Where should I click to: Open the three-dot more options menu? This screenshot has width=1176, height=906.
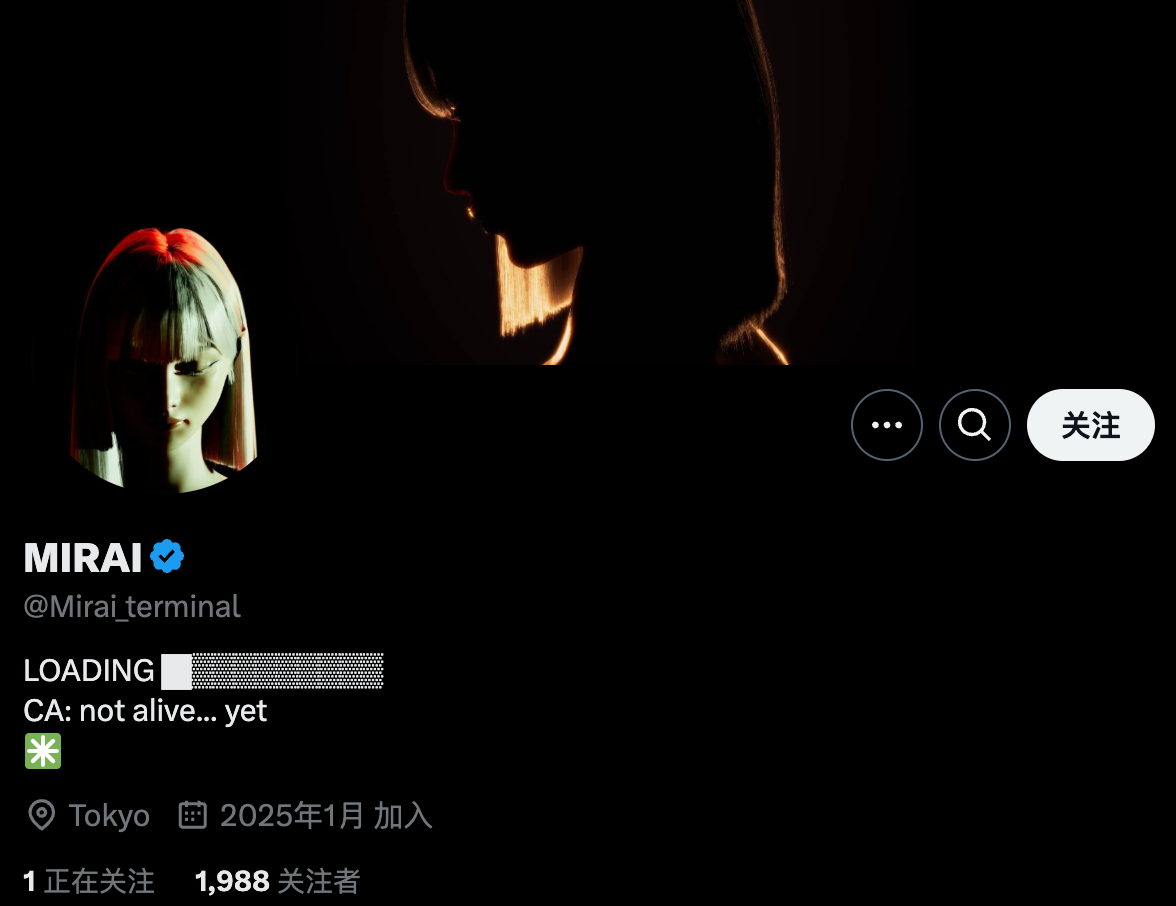click(886, 425)
